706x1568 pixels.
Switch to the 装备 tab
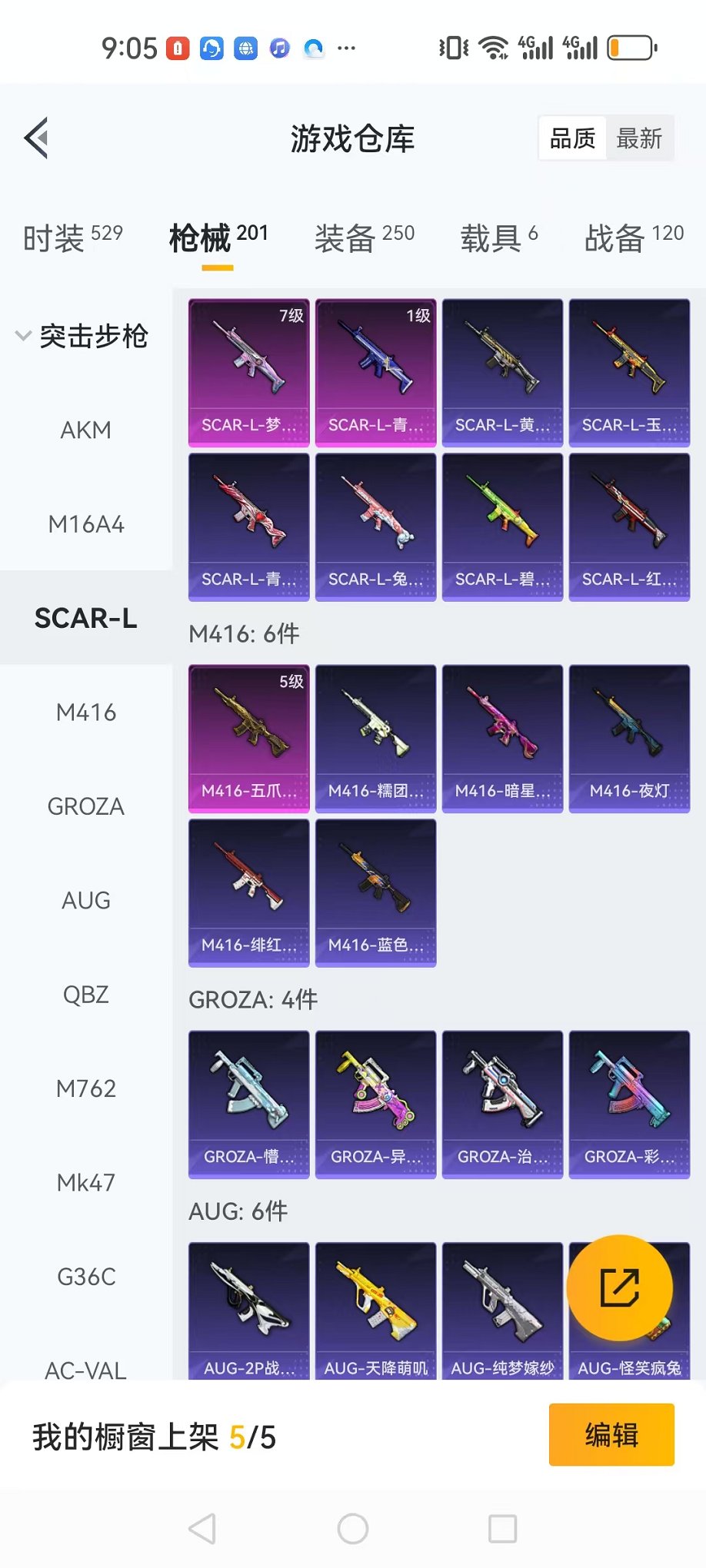coord(364,238)
